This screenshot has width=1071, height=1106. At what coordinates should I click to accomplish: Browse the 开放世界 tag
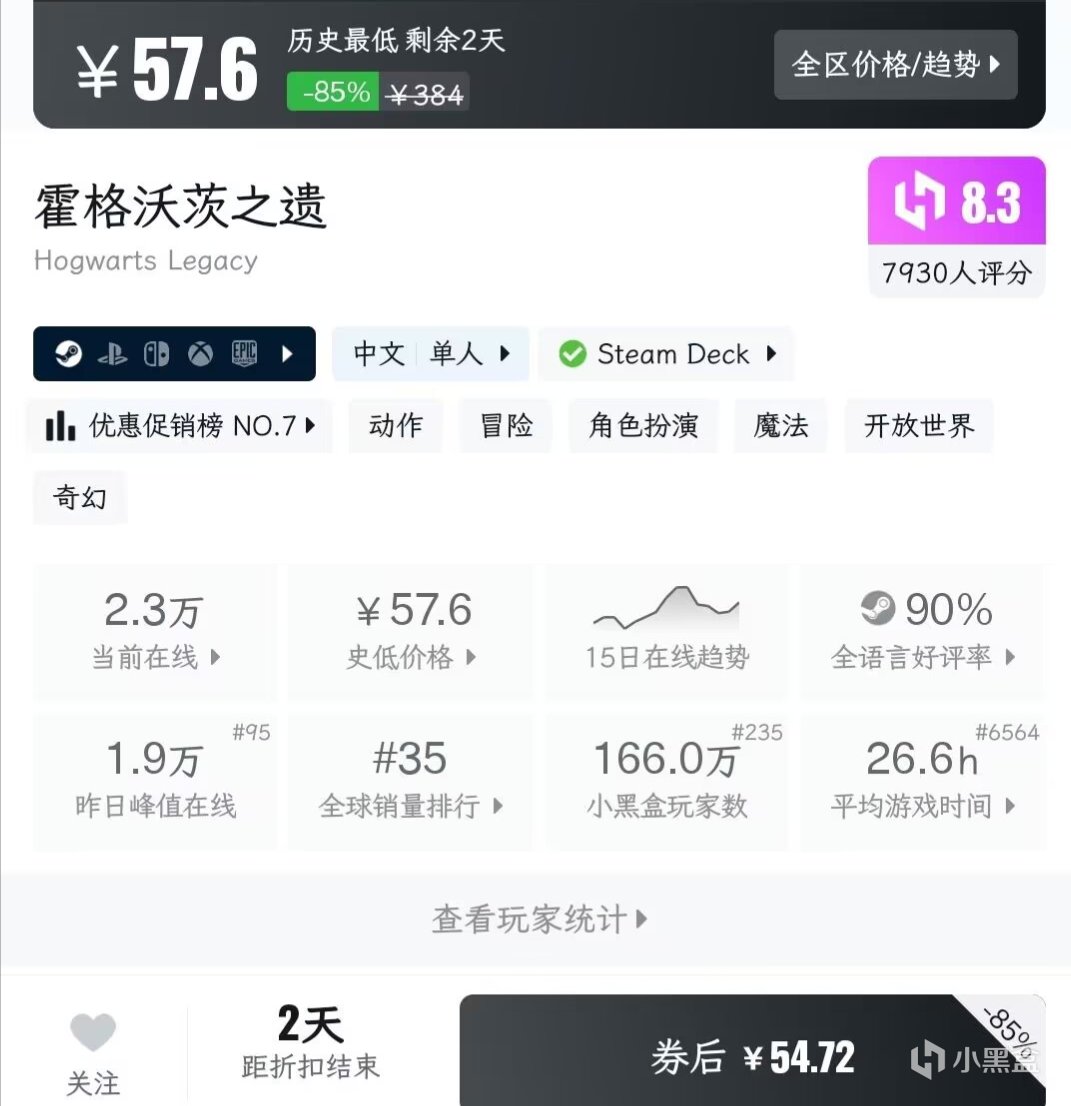[x=918, y=426]
